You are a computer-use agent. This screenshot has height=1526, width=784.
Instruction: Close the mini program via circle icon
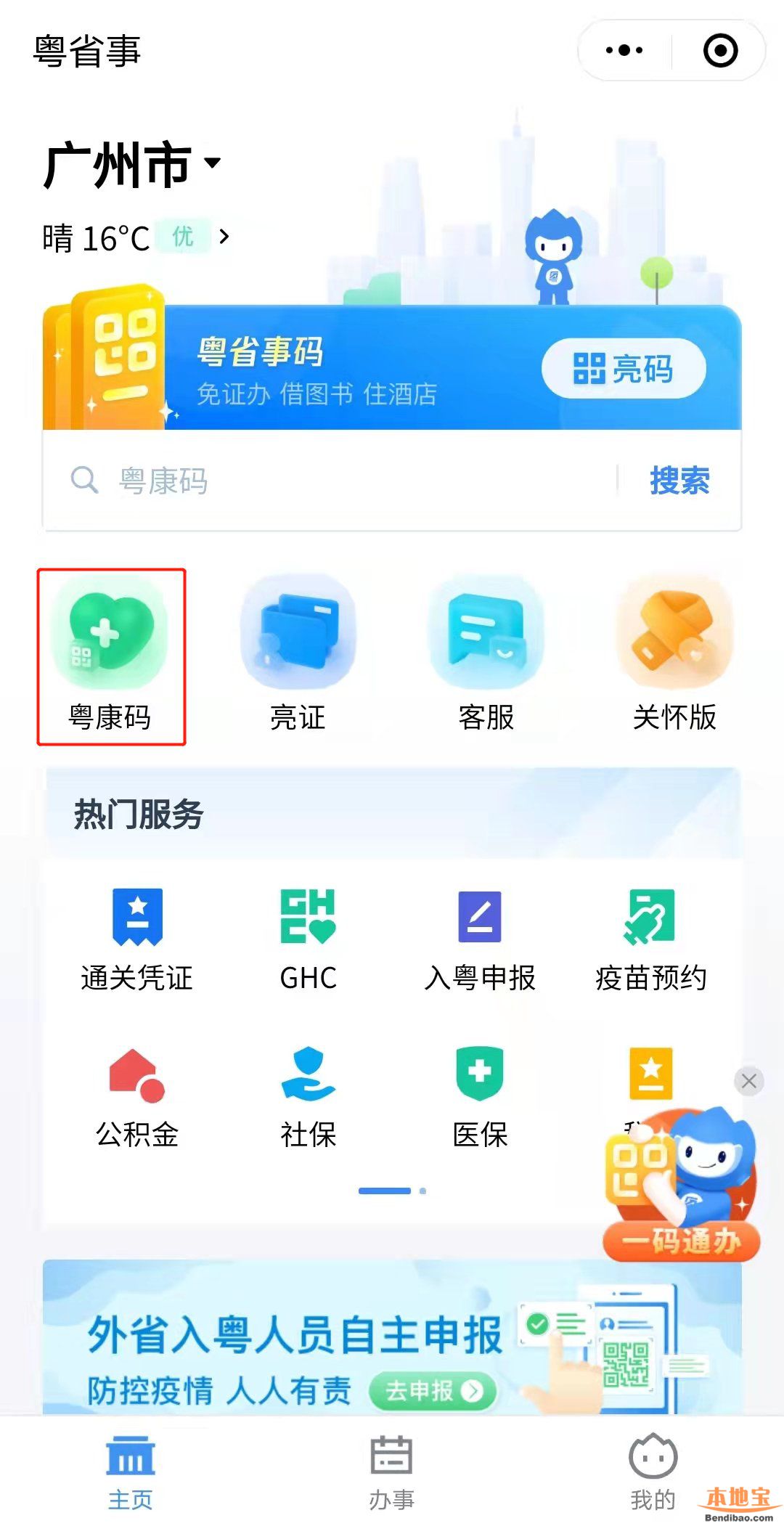[720, 50]
